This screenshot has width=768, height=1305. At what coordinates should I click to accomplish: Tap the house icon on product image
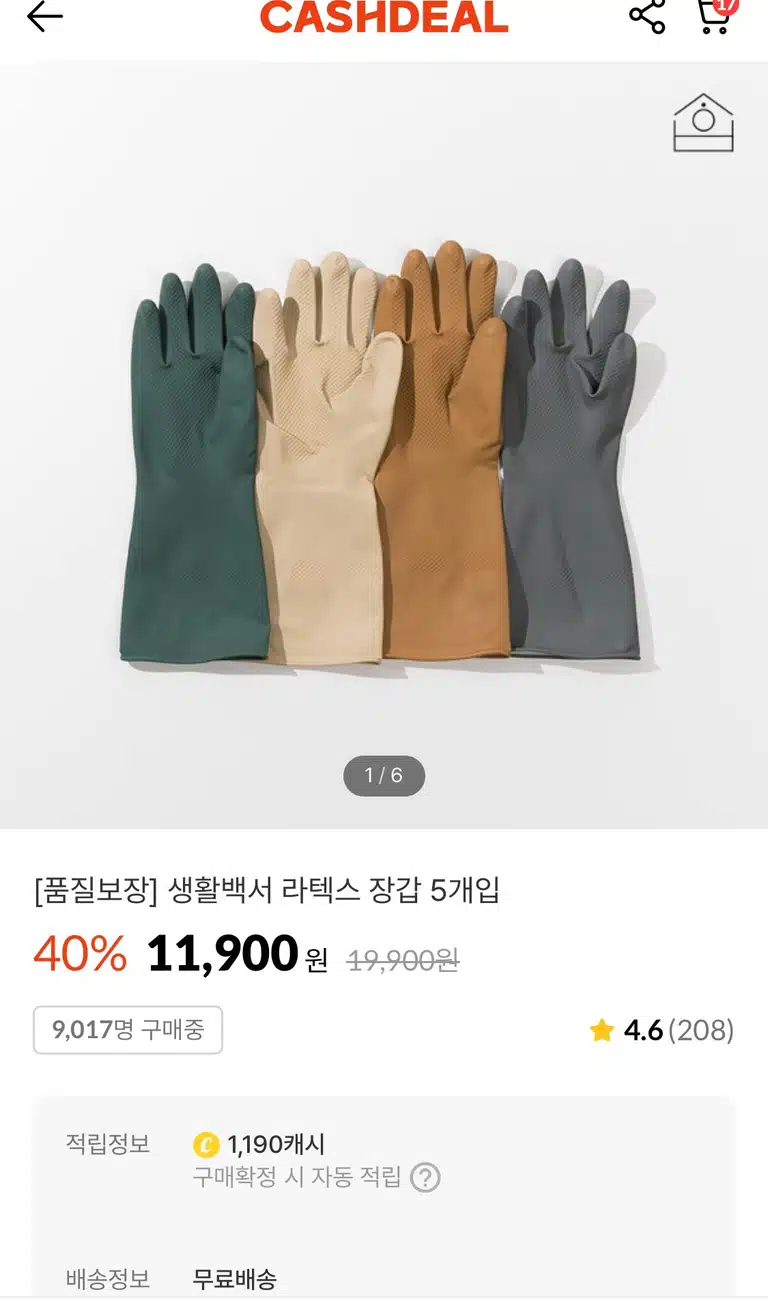tap(703, 123)
